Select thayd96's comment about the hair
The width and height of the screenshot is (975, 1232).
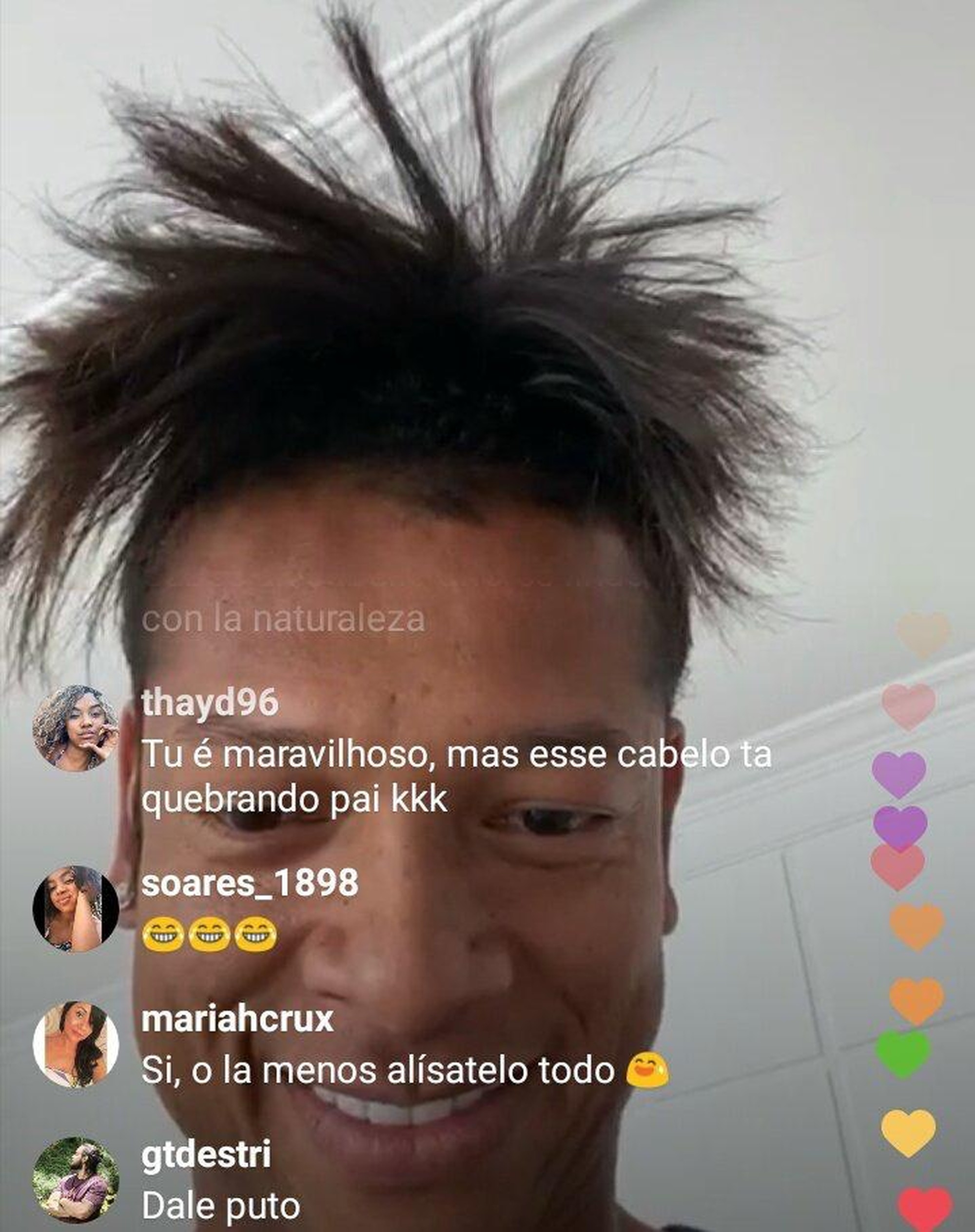coord(455,776)
